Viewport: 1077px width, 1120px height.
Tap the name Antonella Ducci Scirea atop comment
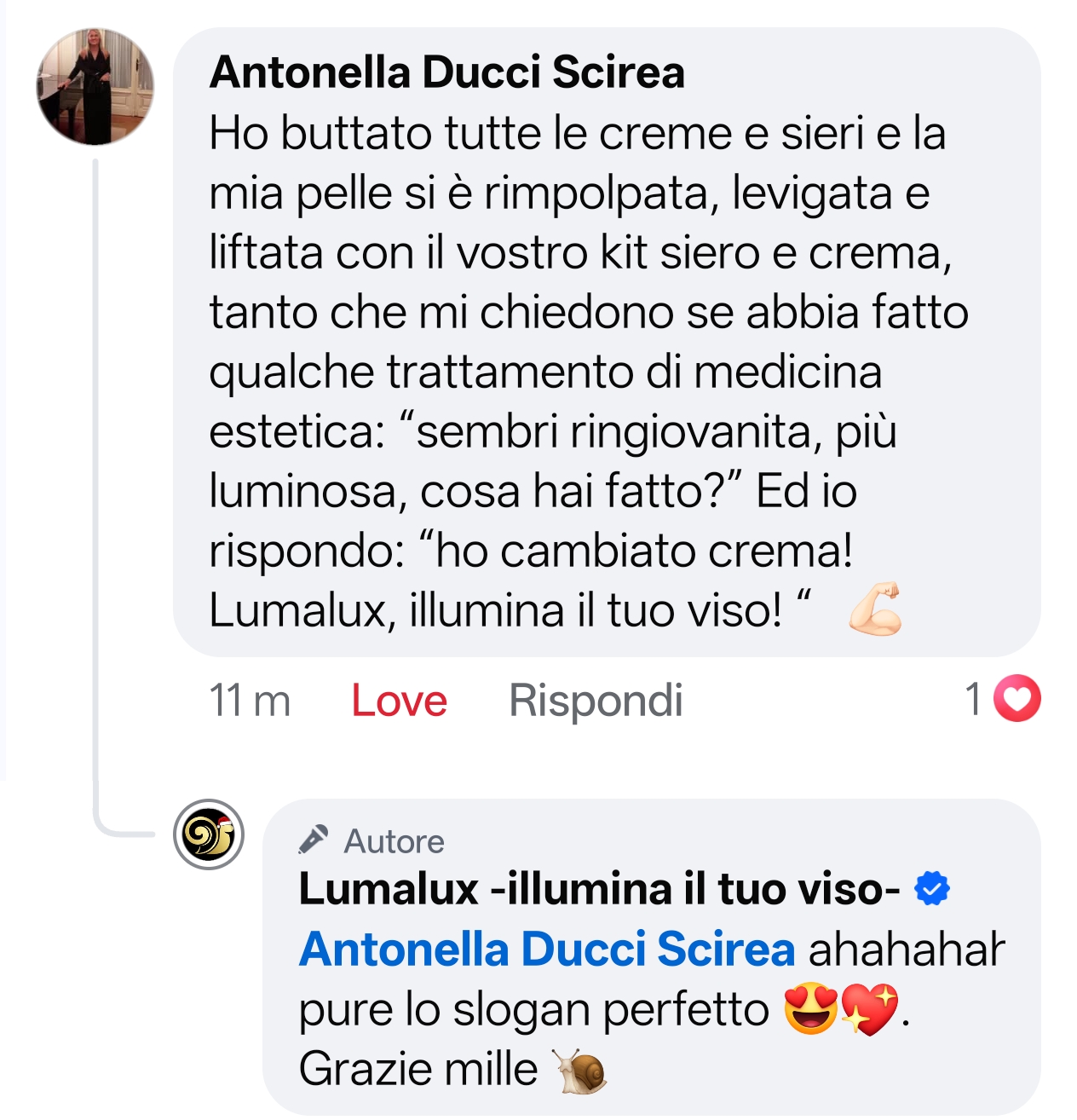pos(447,72)
